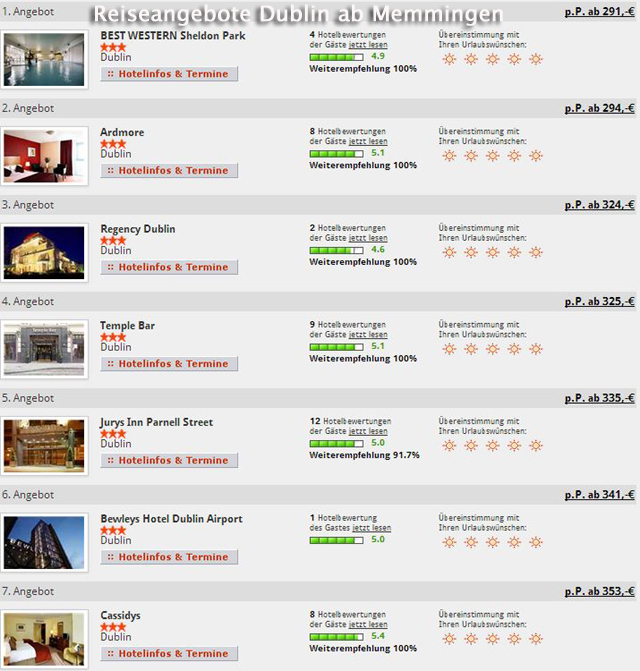Tap the Cassidys hotel name
This screenshot has height=671, width=640.
point(120,616)
